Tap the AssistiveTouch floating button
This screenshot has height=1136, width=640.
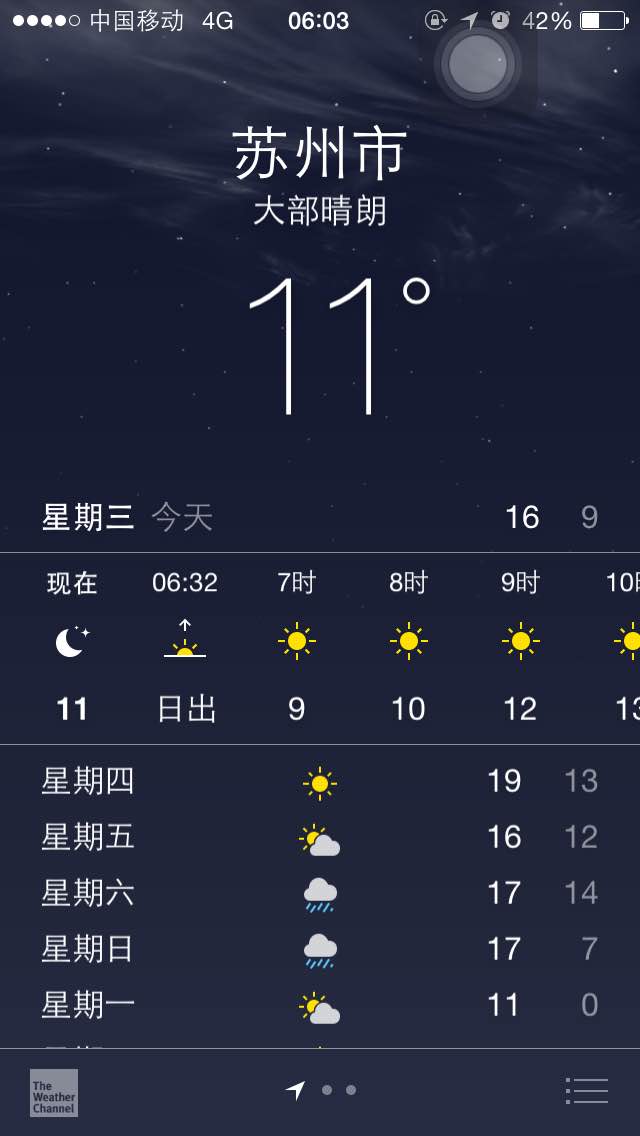[x=478, y=64]
